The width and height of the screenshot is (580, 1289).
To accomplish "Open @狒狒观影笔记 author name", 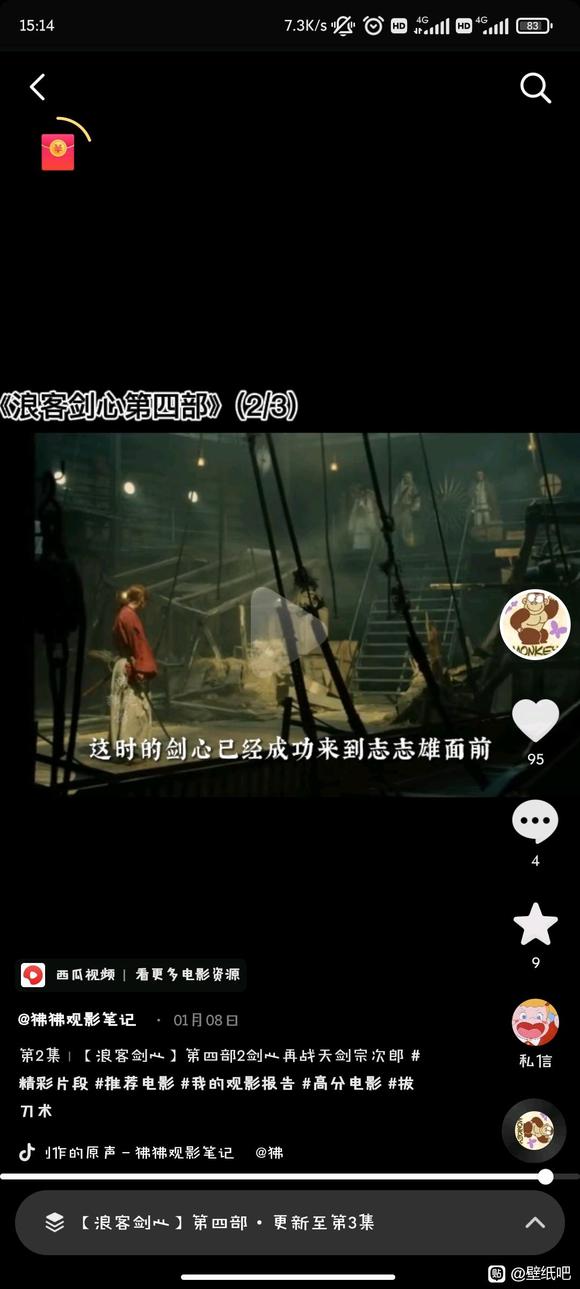I will coord(77,1020).
